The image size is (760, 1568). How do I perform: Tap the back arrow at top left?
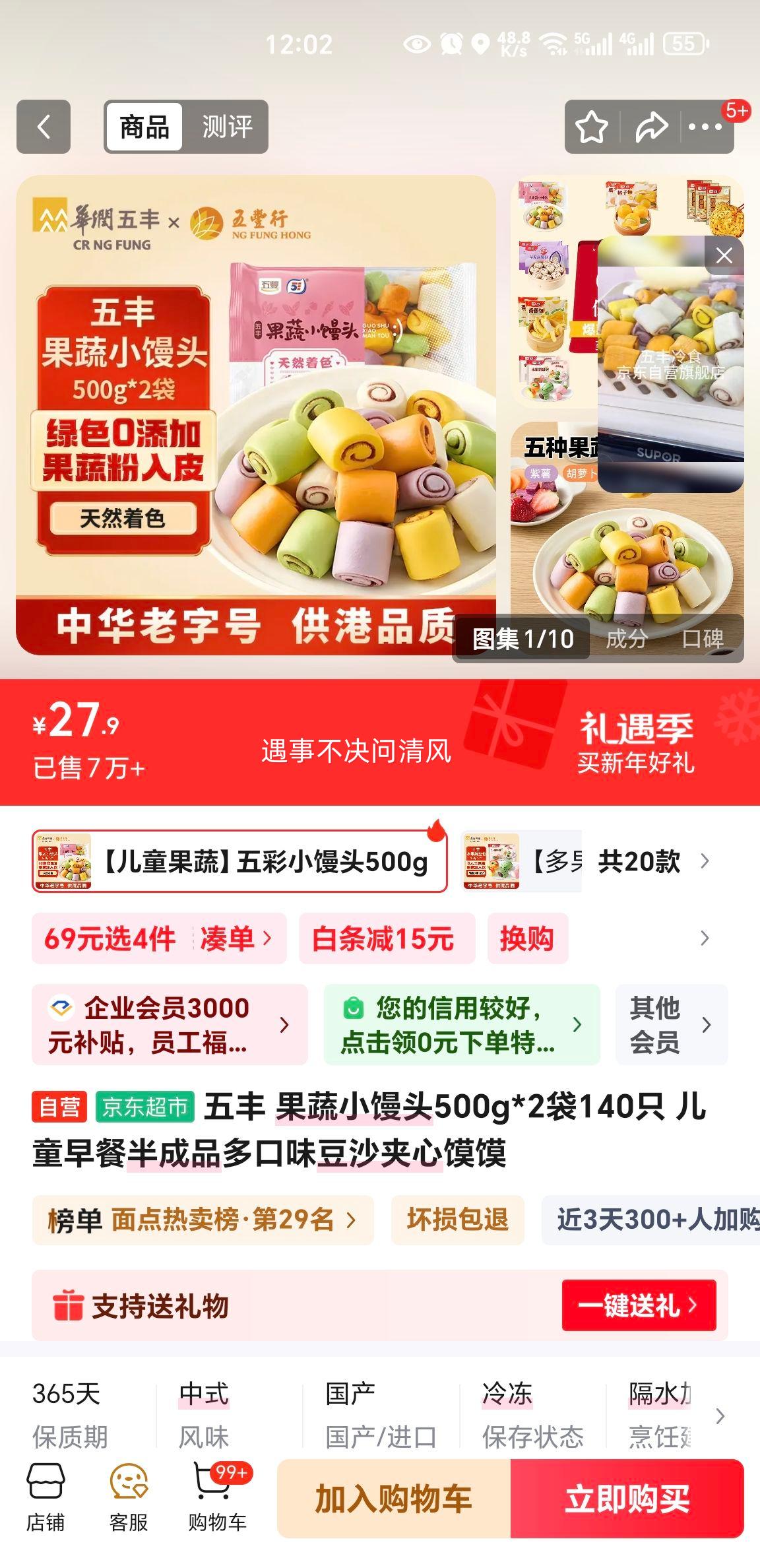(x=44, y=127)
